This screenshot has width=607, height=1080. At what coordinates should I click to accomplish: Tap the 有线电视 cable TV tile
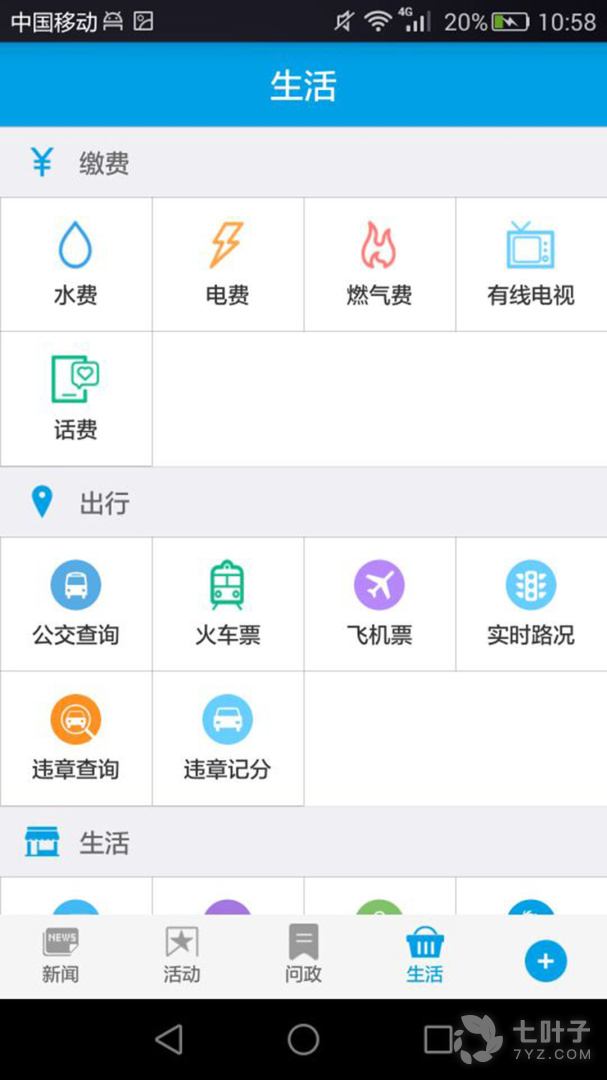tap(531, 264)
